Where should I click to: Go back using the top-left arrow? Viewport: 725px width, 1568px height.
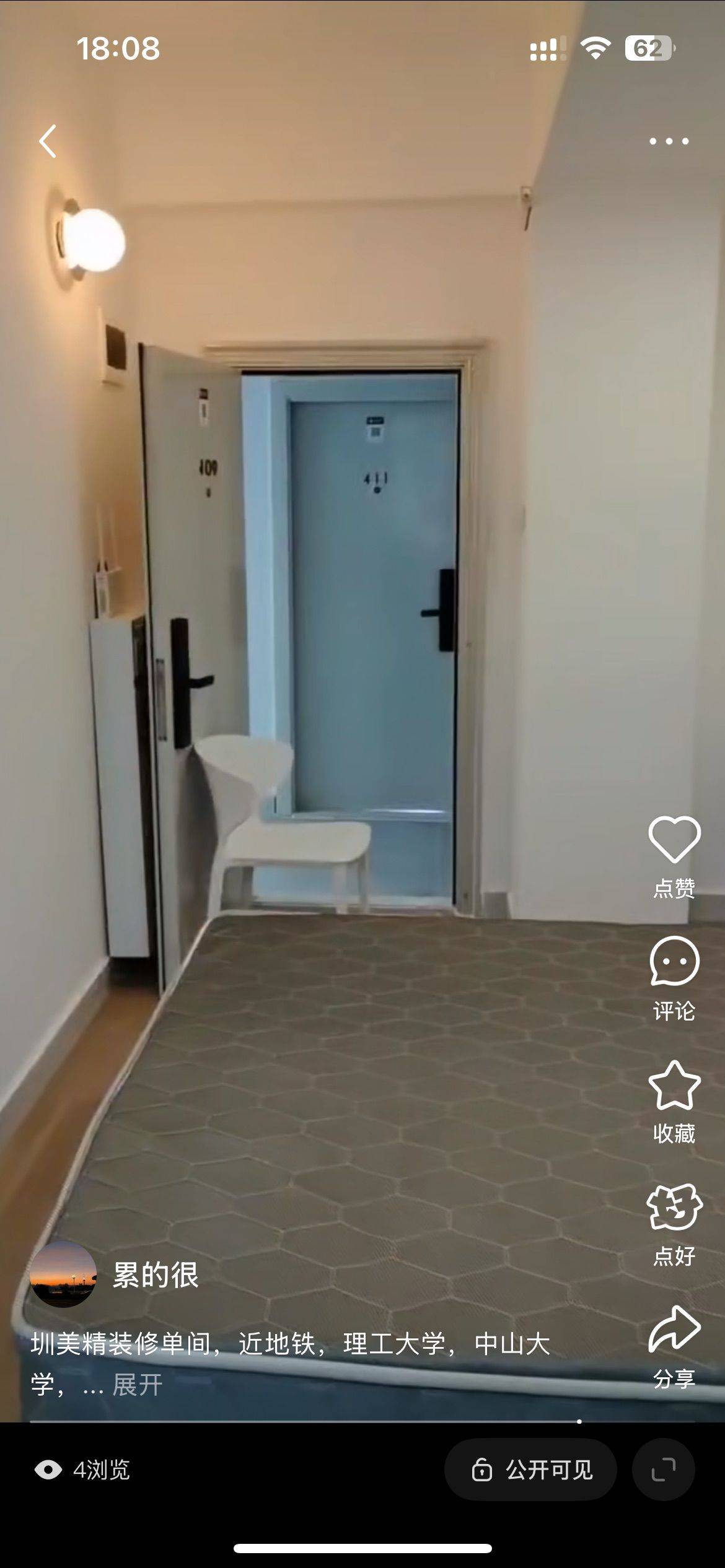pos(48,141)
